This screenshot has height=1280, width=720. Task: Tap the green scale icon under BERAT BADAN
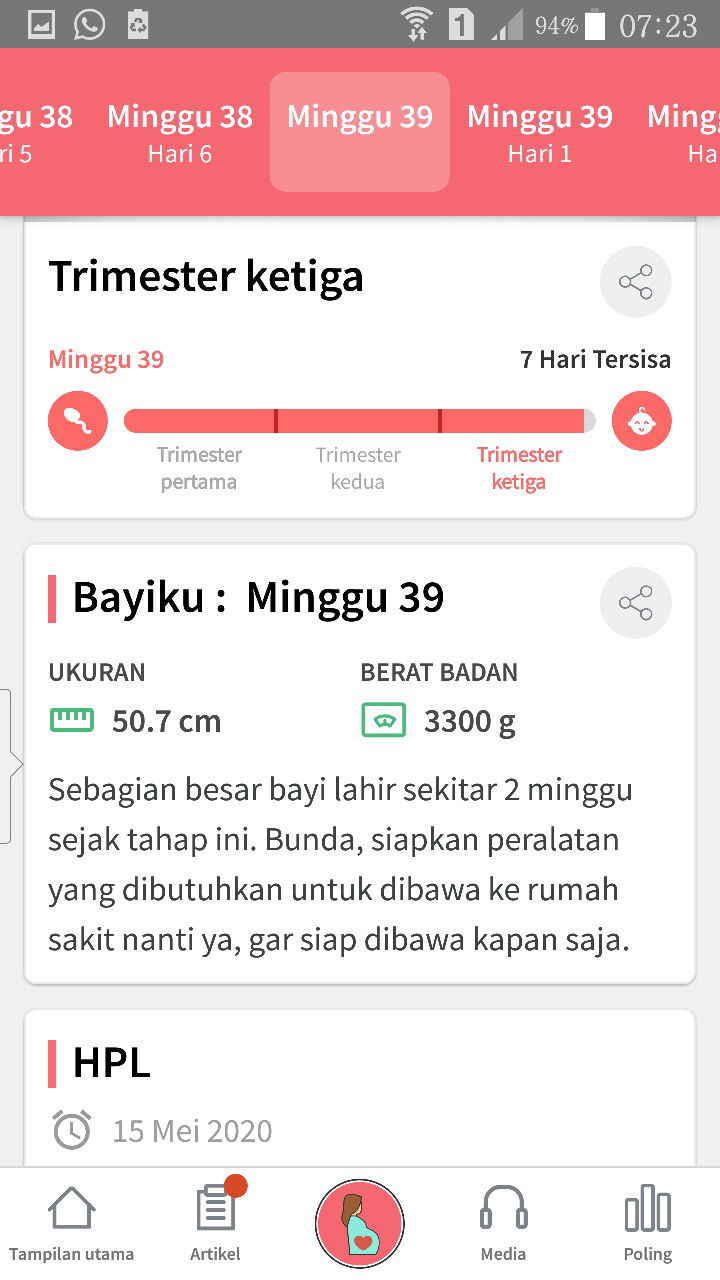coord(383,720)
